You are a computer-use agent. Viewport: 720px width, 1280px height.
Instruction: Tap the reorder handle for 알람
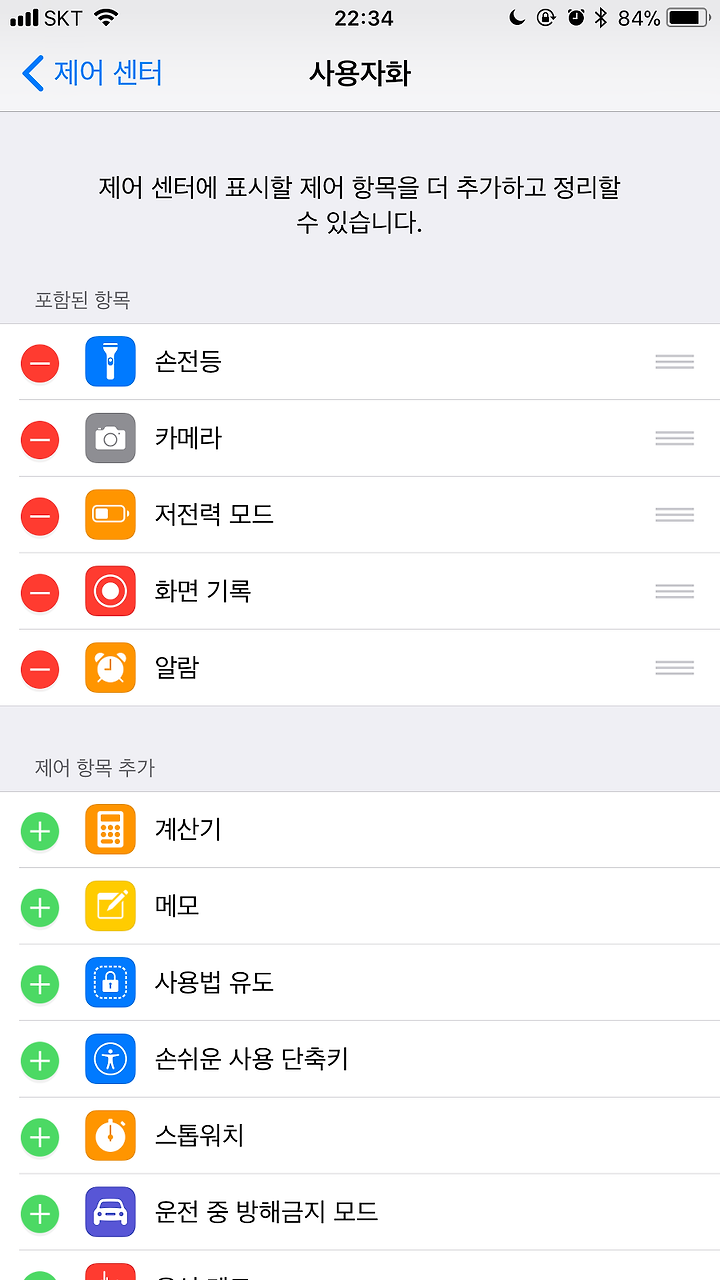point(675,668)
